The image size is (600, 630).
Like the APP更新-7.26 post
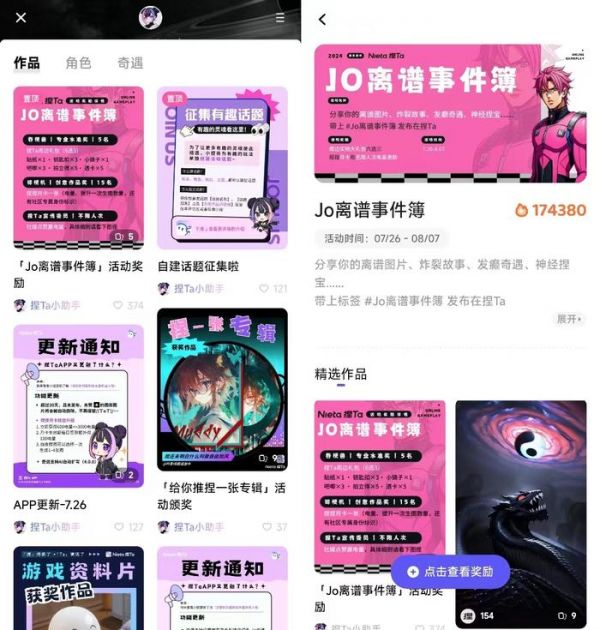pos(119,527)
